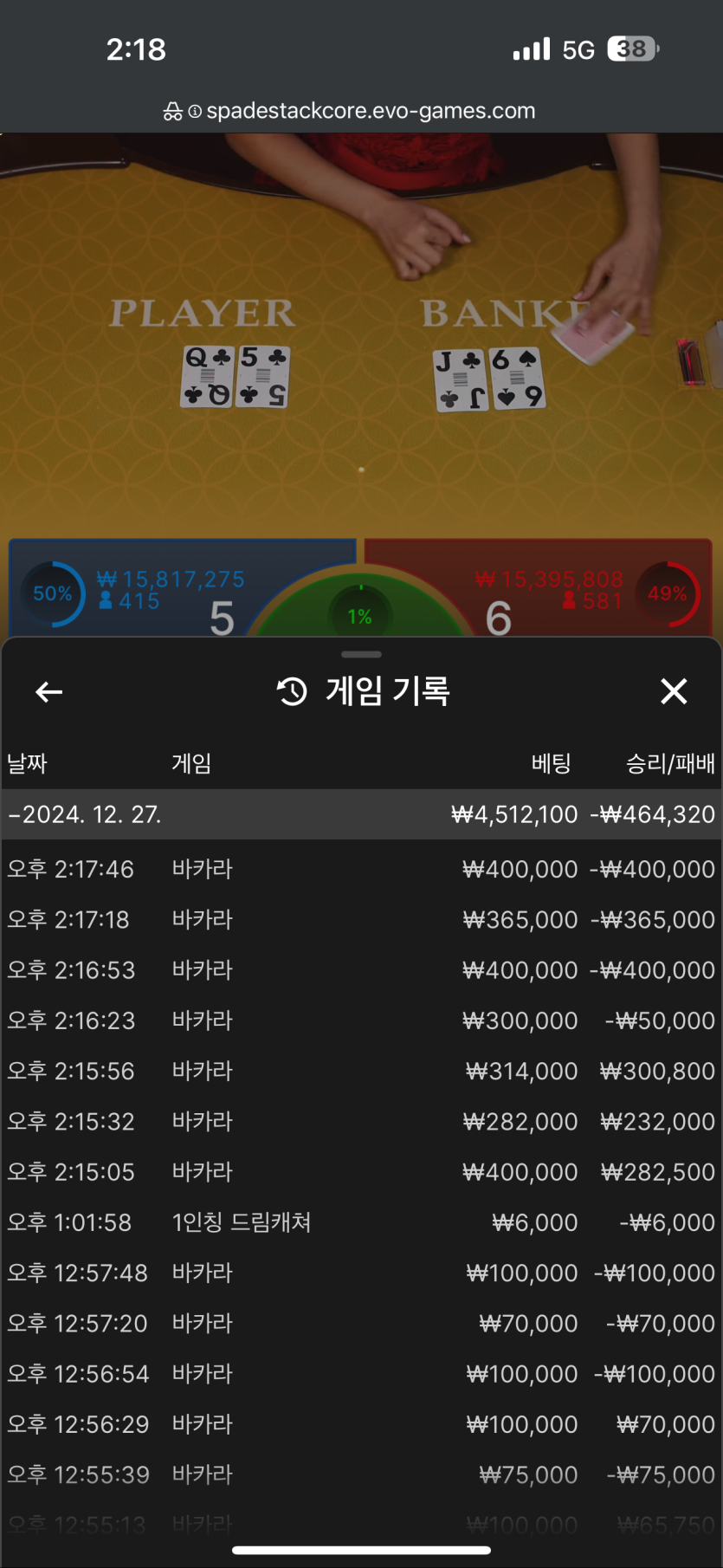View the round at 오후 12:57:48
This screenshot has height=1568, width=723.
point(361,1273)
